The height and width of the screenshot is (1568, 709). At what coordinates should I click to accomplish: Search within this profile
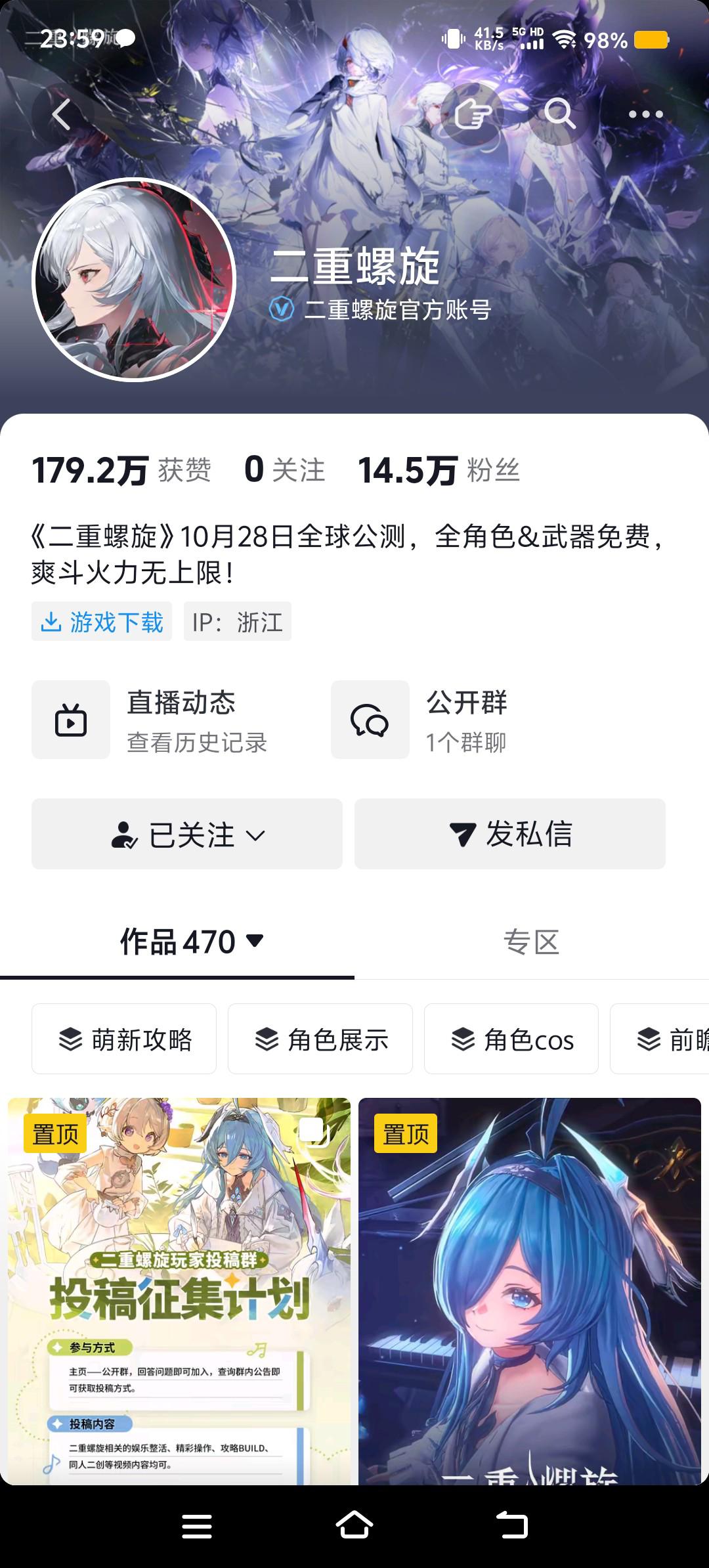pyautogui.click(x=559, y=115)
